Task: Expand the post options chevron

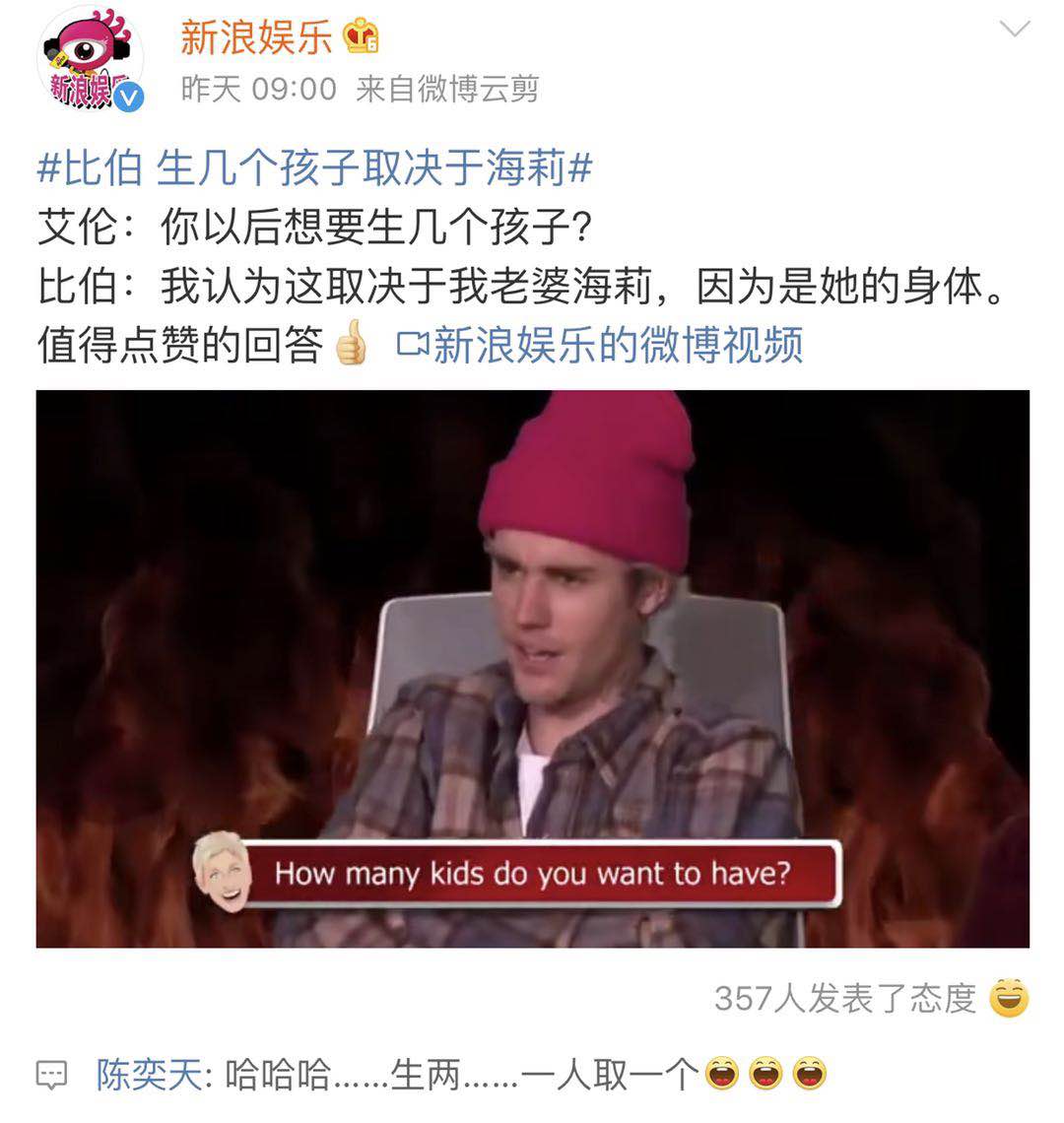Action: coord(1014,30)
